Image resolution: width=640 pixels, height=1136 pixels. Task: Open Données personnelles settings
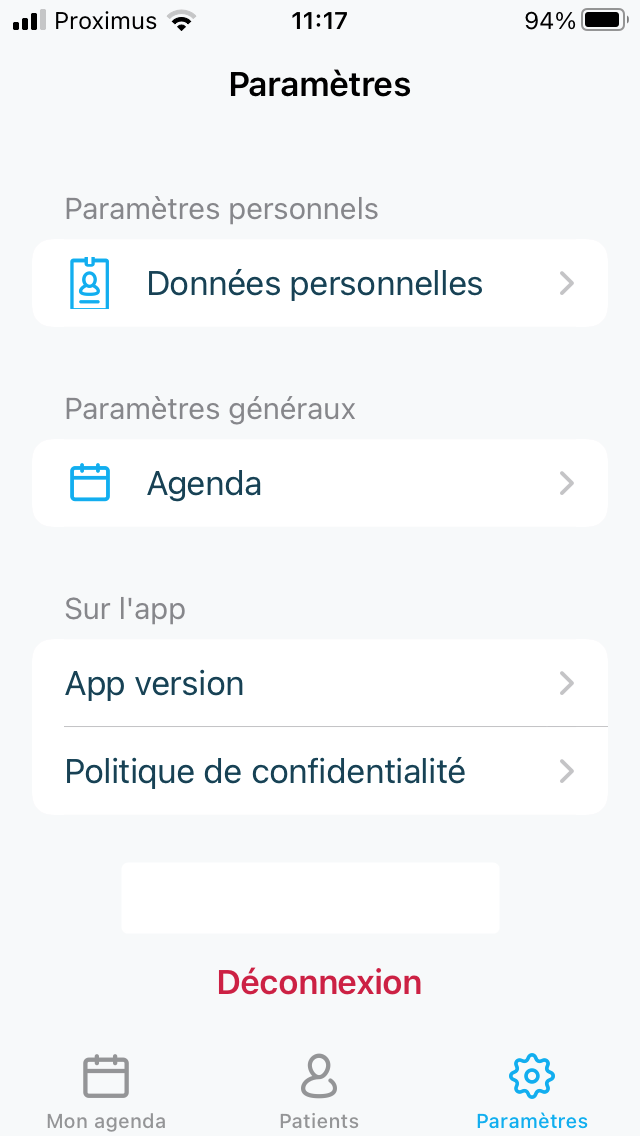(x=320, y=283)
